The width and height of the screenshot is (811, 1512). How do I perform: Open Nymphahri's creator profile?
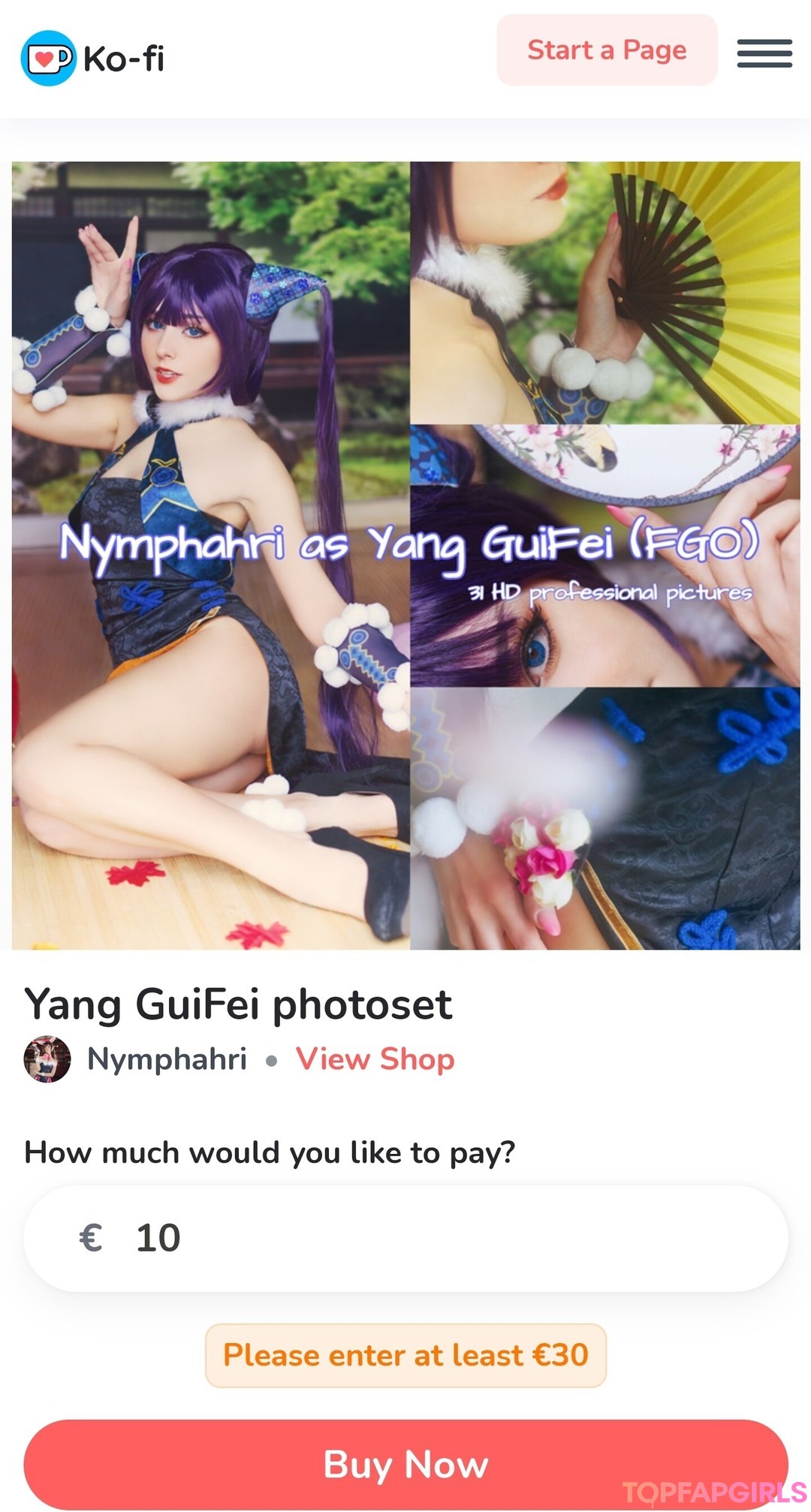[x=166, y=1059]
